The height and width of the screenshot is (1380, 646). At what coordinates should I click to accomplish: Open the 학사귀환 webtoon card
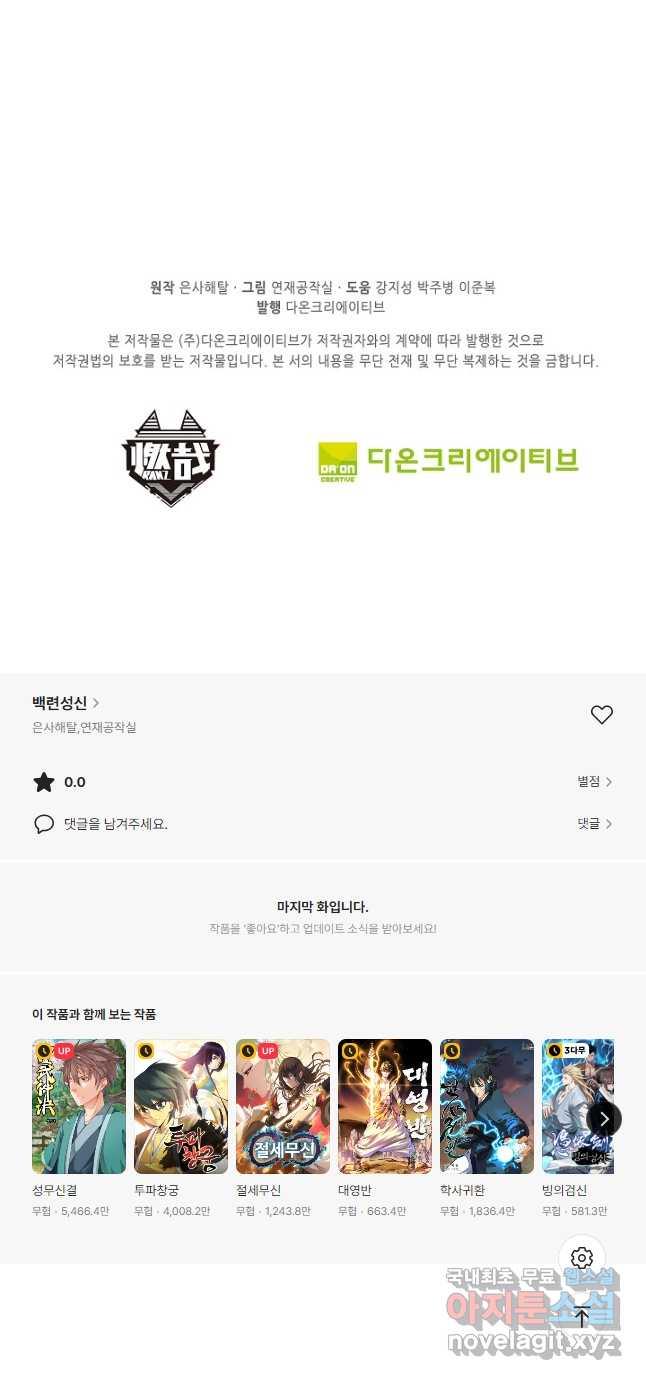tap(487, 1106)
